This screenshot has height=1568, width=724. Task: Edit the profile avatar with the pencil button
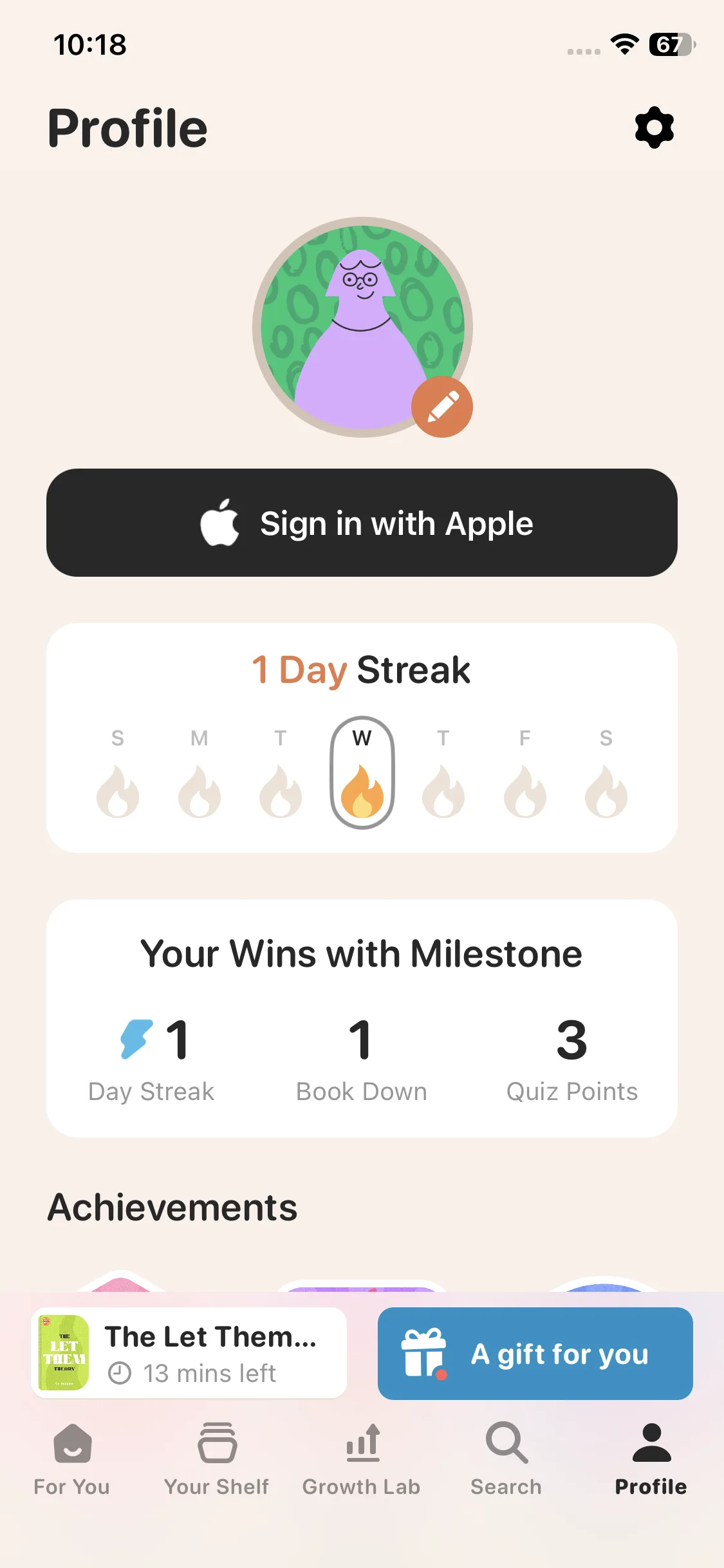(x=442, y=407)
